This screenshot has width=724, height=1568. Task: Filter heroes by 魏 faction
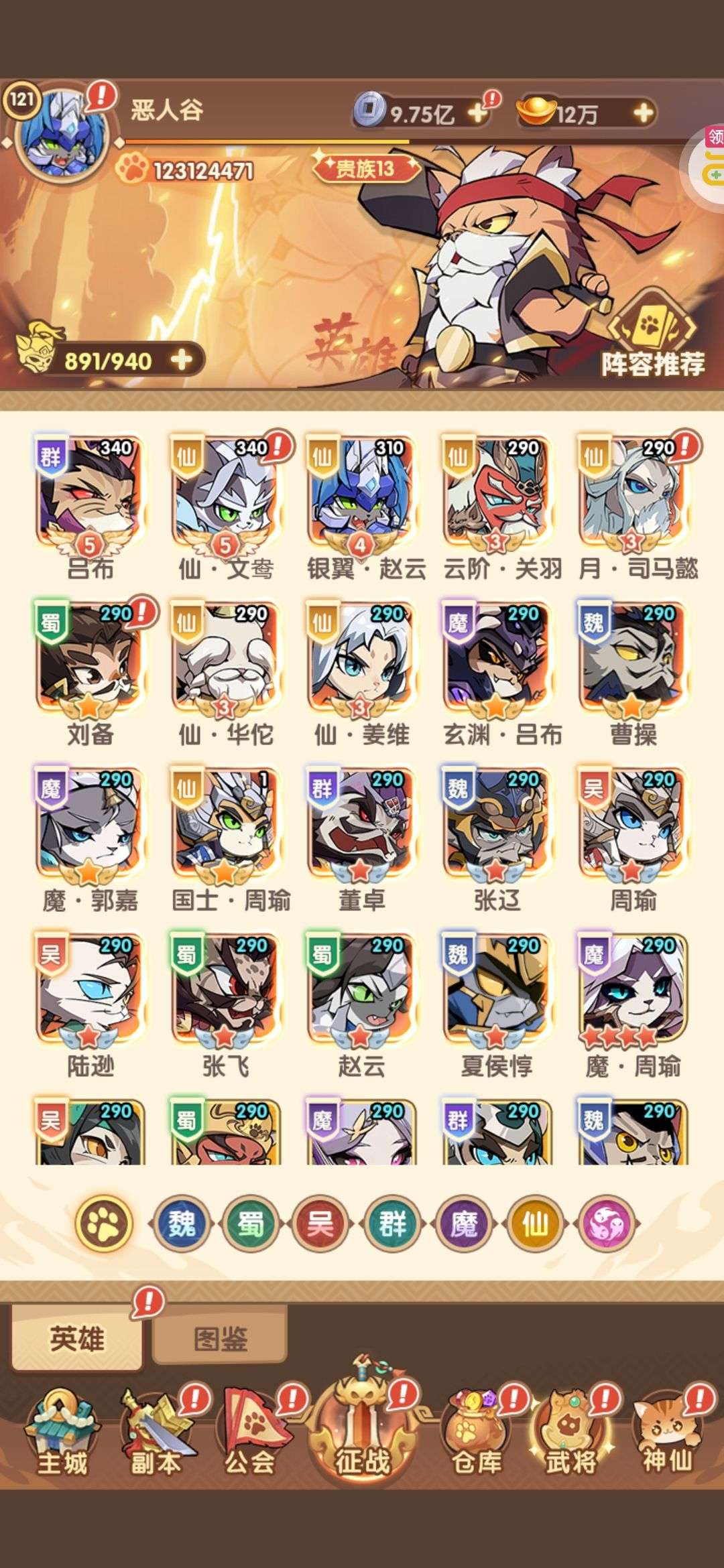(x=182, y=1224)
